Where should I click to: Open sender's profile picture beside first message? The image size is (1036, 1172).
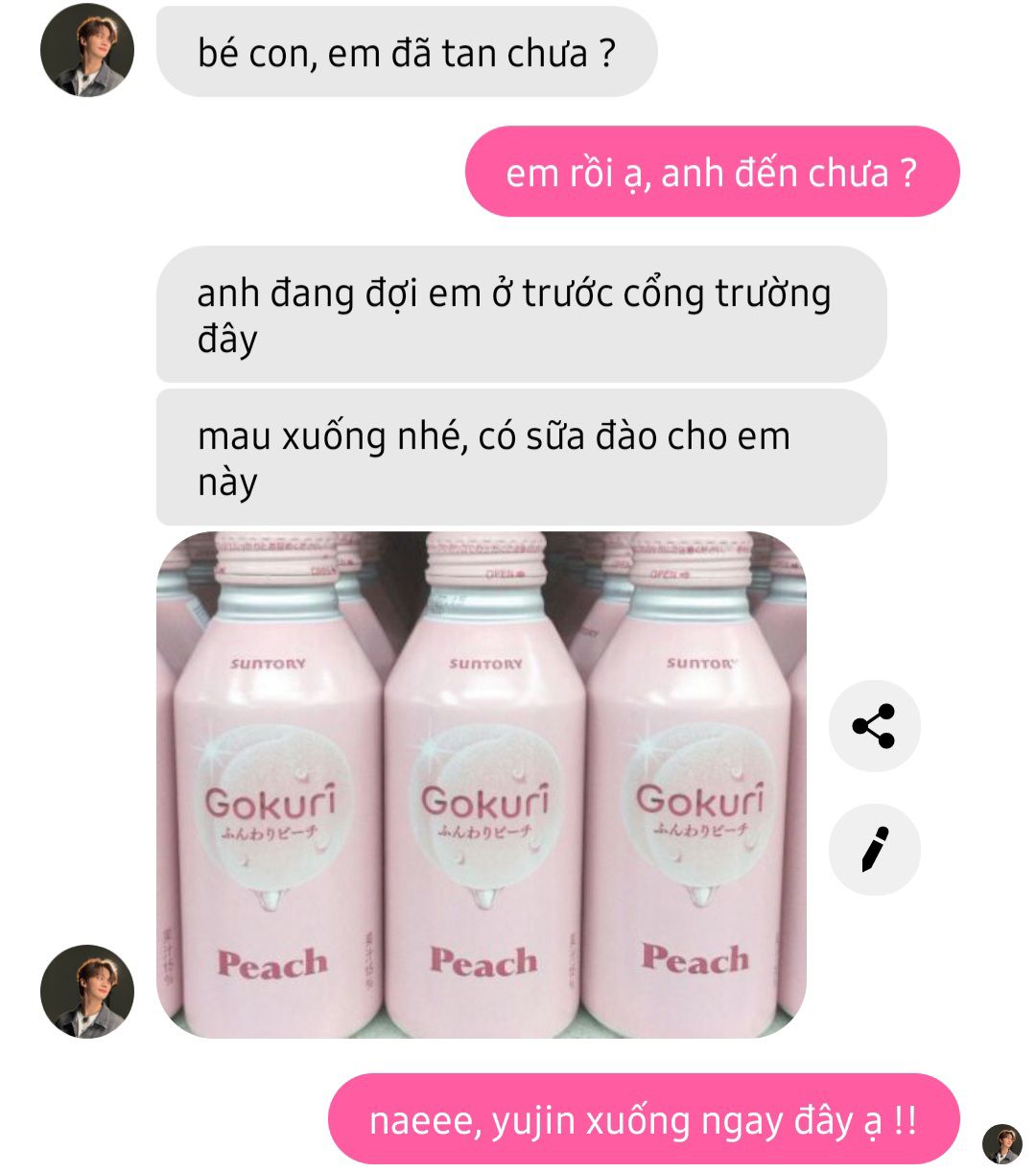click(x=86, y=51)
